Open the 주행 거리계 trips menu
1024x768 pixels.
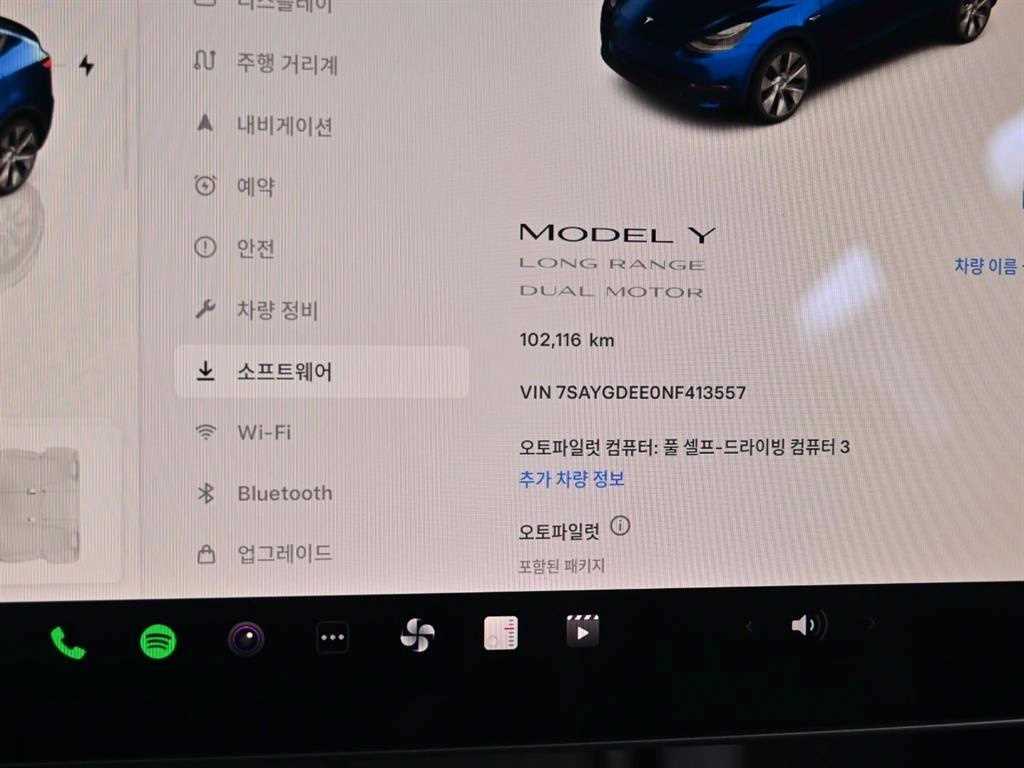point(286,65)
